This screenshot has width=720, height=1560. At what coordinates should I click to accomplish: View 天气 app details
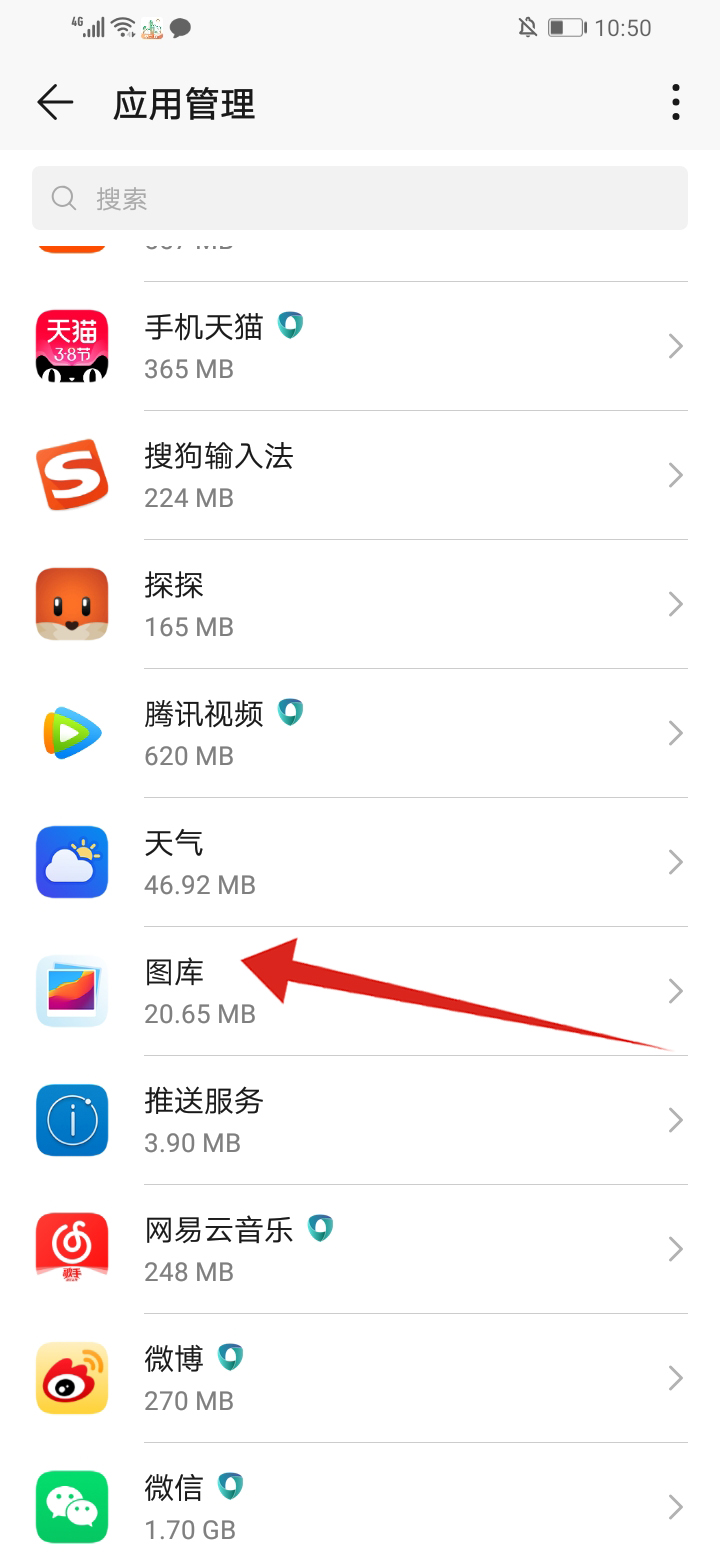[360, 862]
